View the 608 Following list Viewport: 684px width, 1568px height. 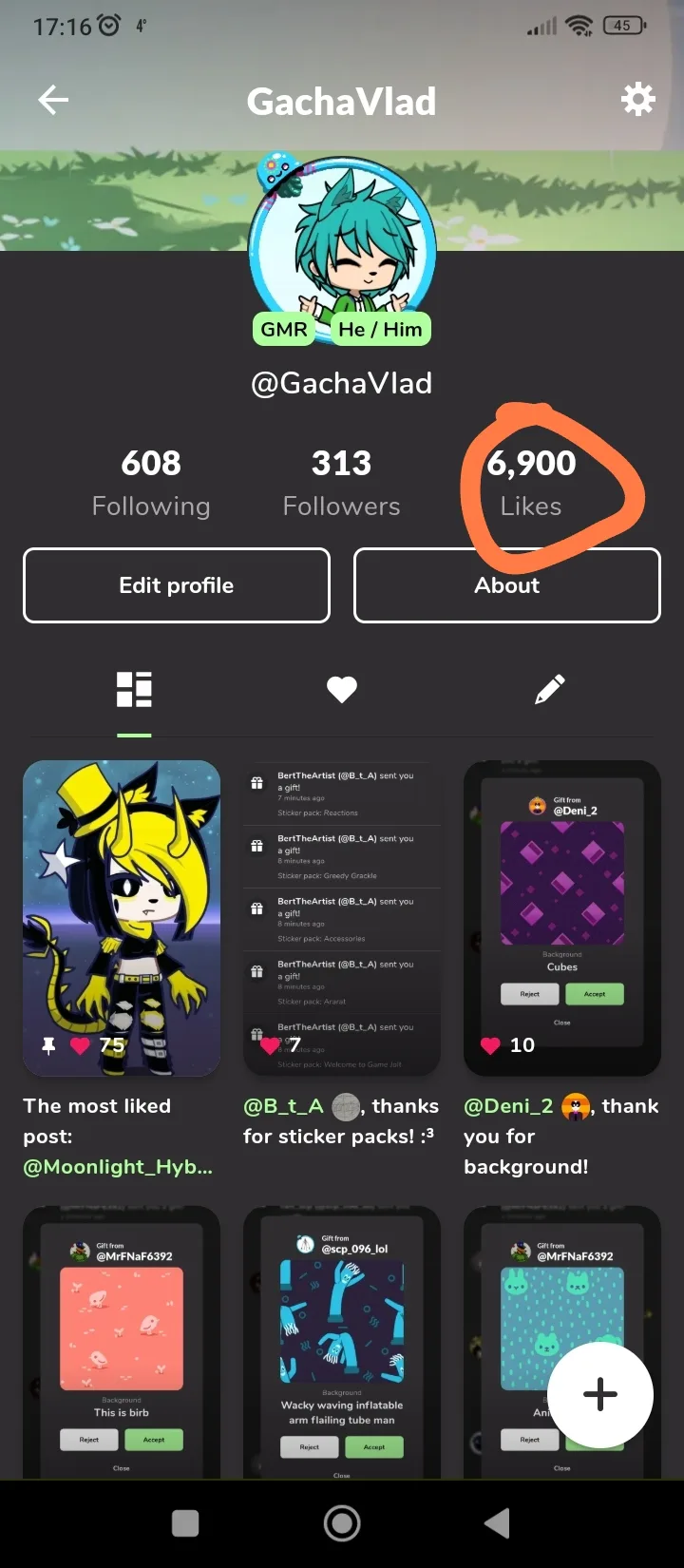[x=151, y=484]
